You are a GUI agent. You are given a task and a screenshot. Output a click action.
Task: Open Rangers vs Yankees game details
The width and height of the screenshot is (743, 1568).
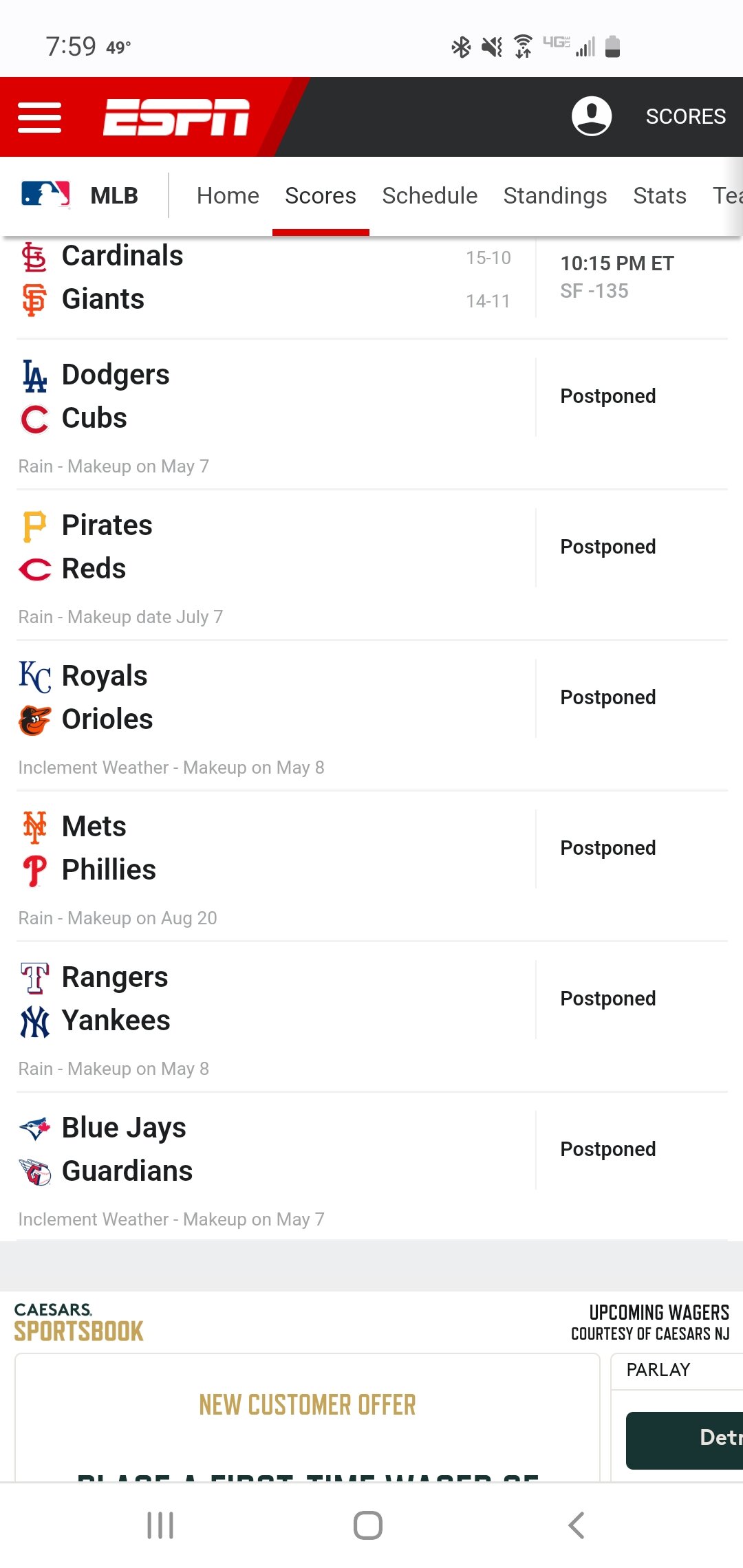[371, 1017]
